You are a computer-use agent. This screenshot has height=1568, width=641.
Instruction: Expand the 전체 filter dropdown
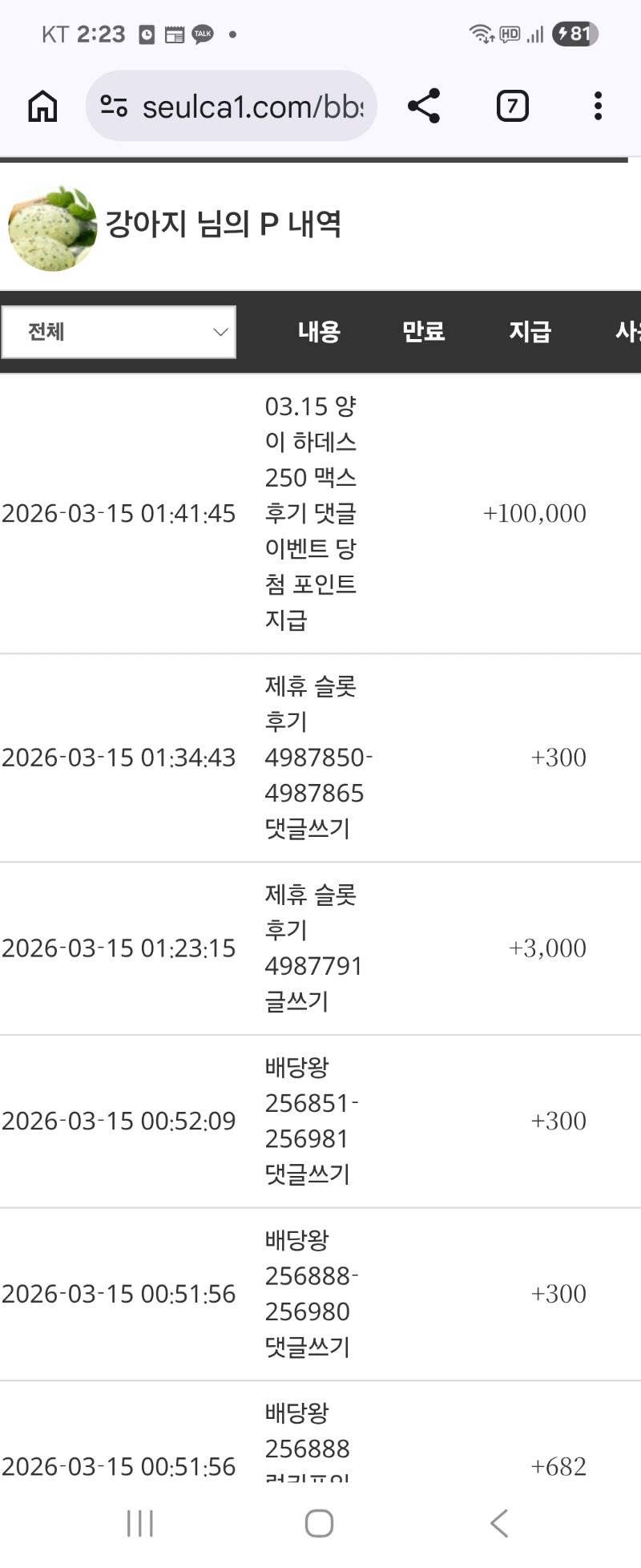click(x=119, y=332)
